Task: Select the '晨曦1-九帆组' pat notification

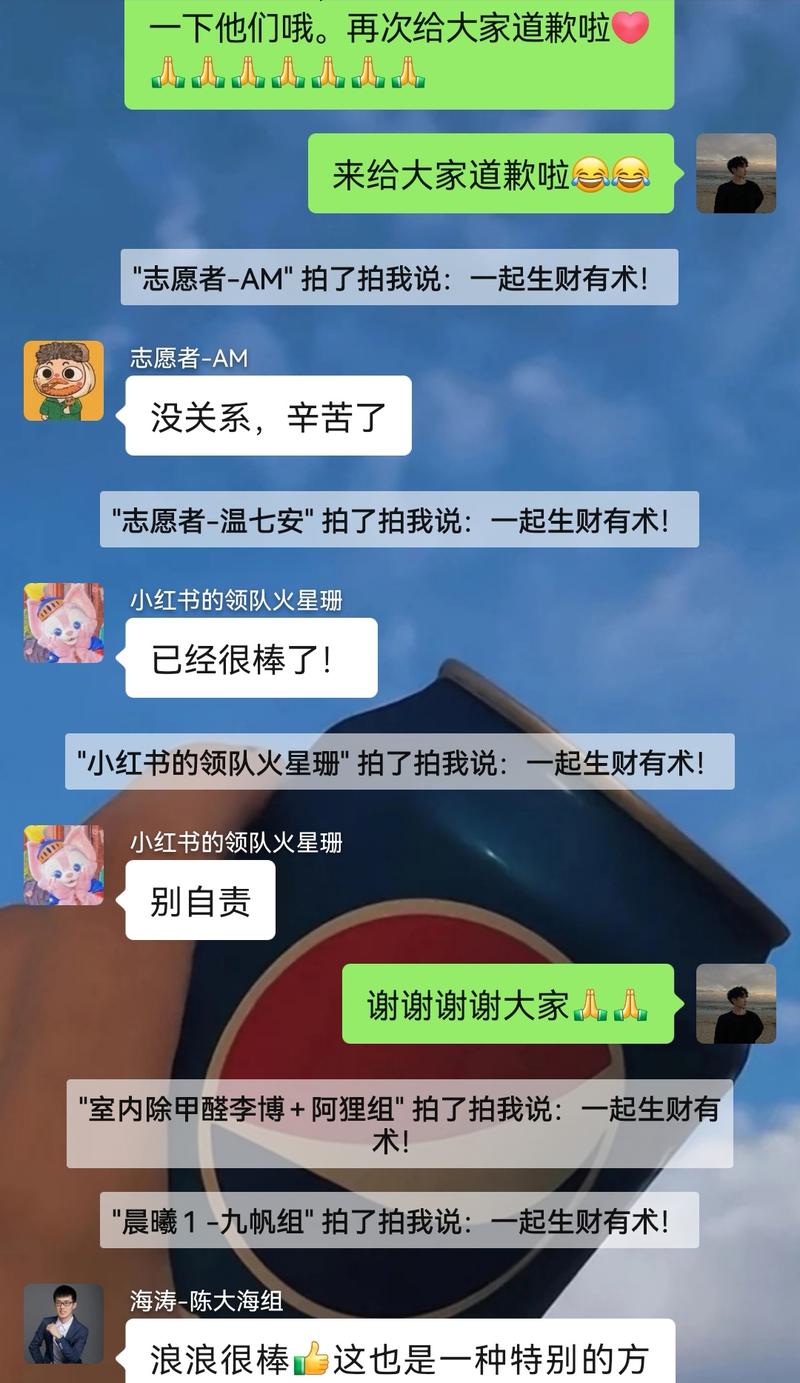Action: [400, 1218]
